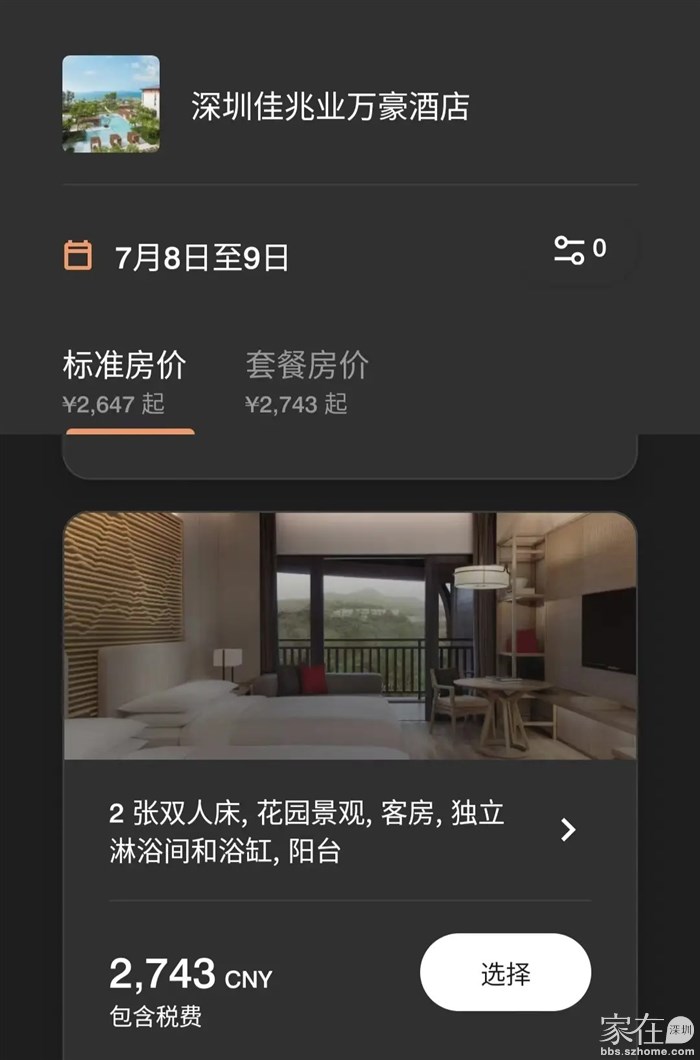View the room photo of the garden-view room

350,636
